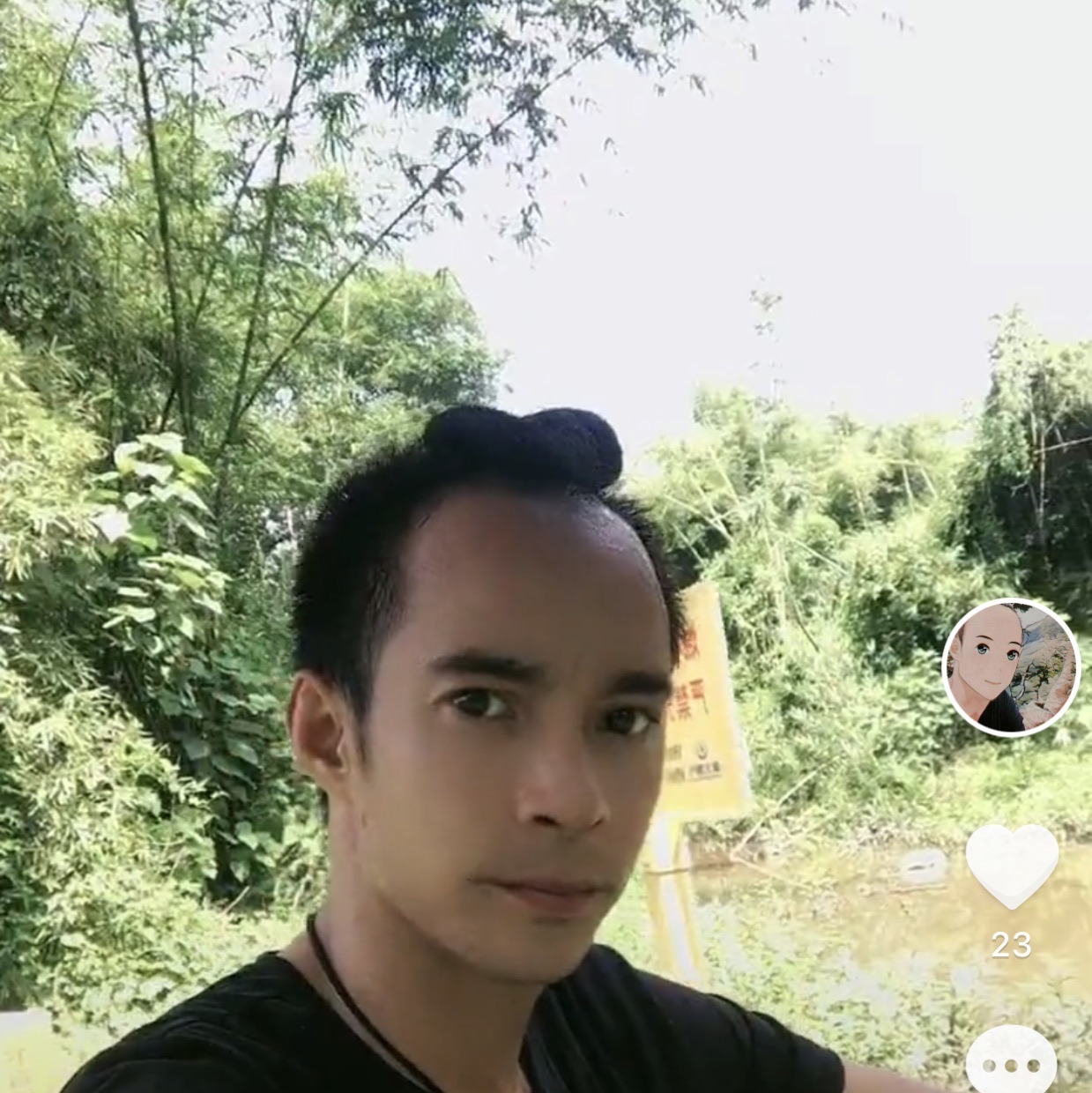1092x1093 pixels.
Task: Open the comments bubble
Action: point(1011,1064)
